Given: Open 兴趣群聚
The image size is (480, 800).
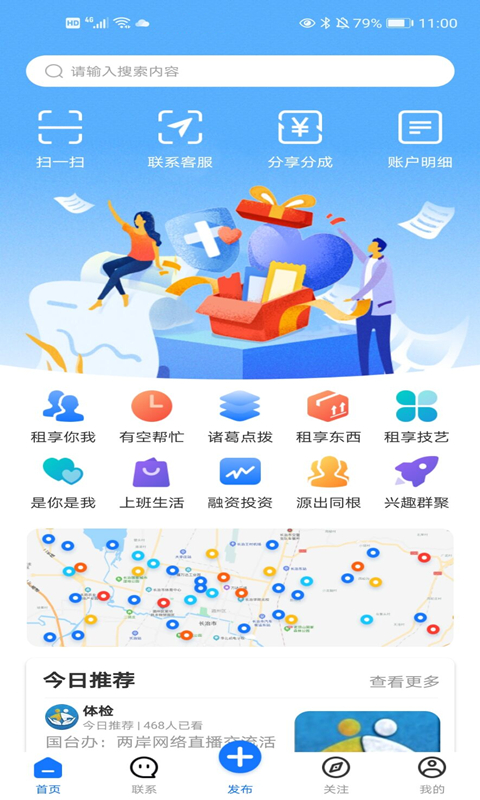Looking at the screenshot, I should pos(416,483).
